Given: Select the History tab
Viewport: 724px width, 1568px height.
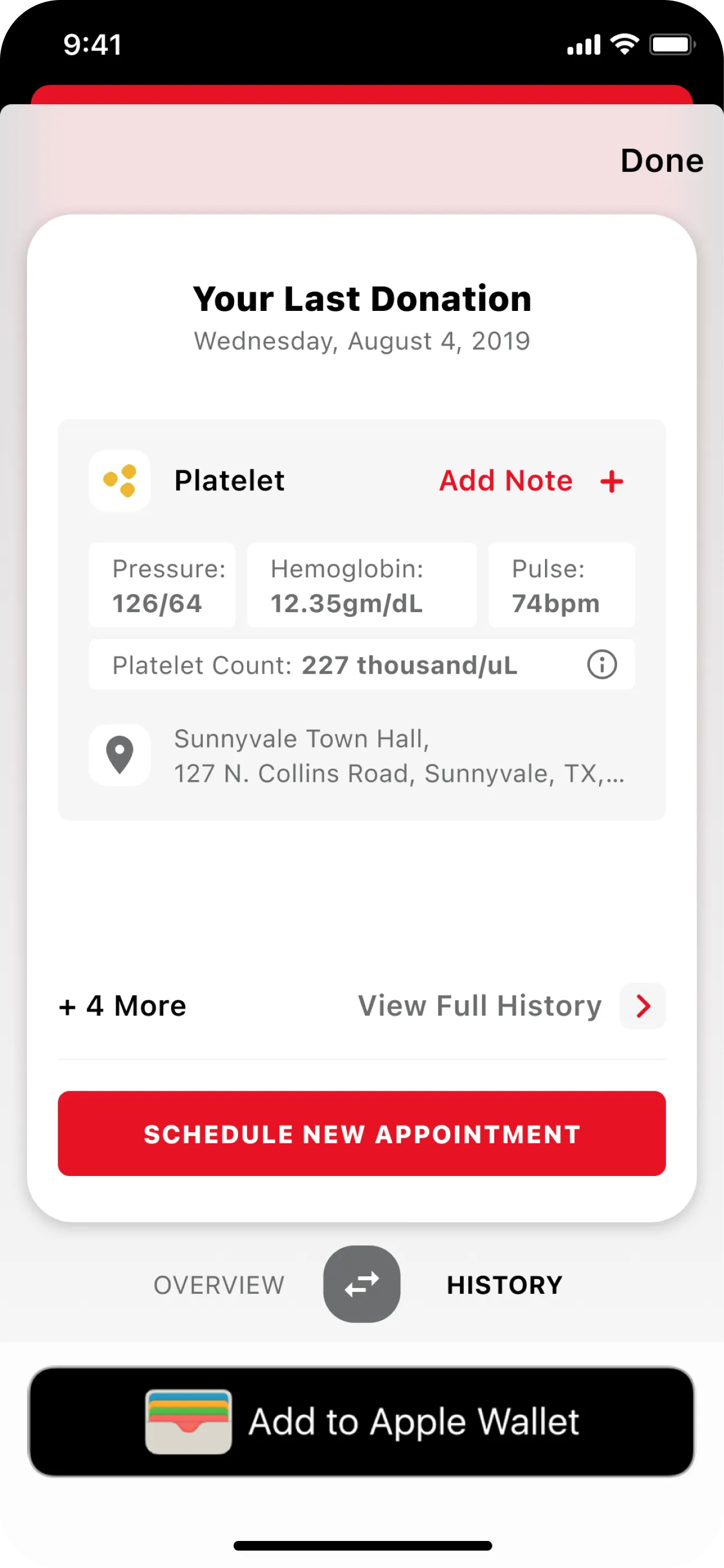Looking at the screenshot, I should [504, 1285].
